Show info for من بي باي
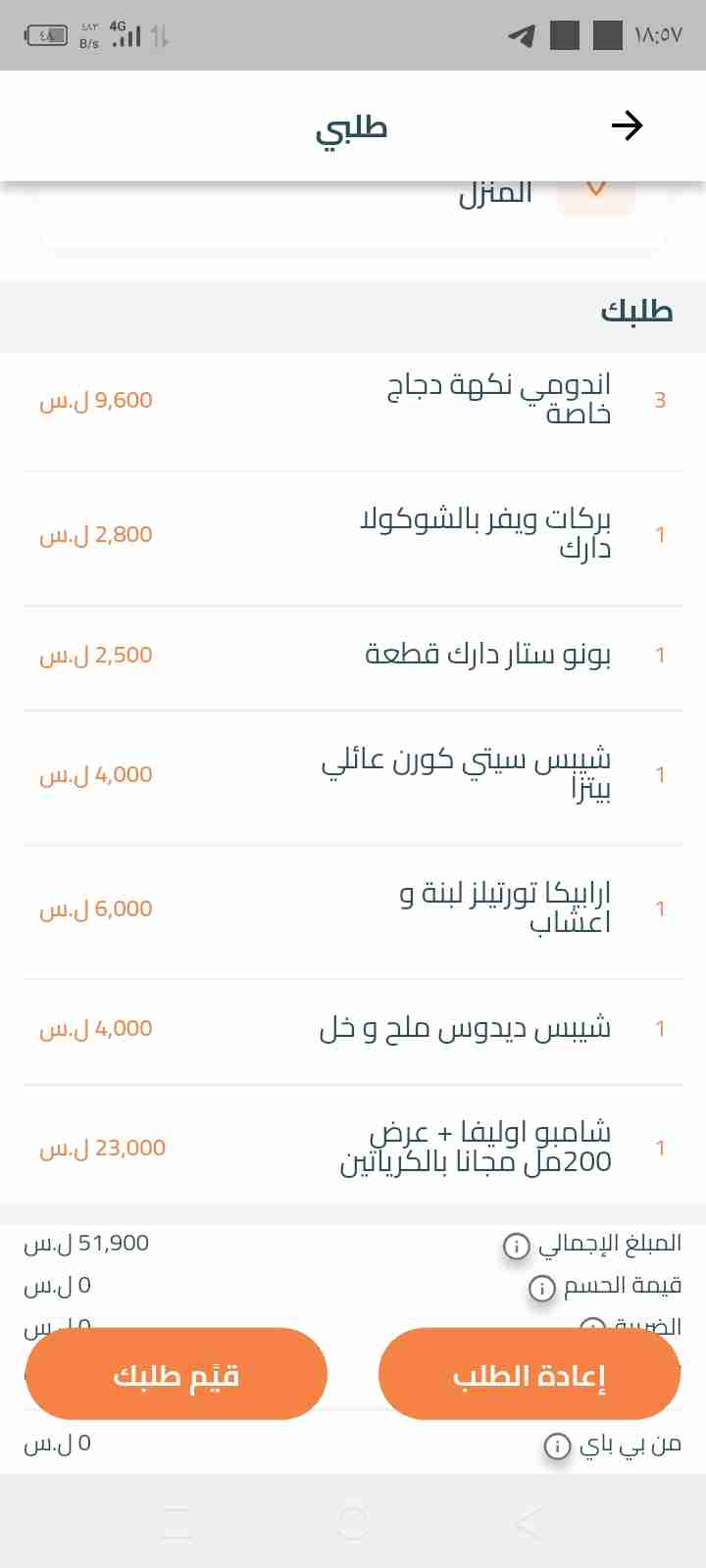 pyautogui.click(x=557, y=1445)
